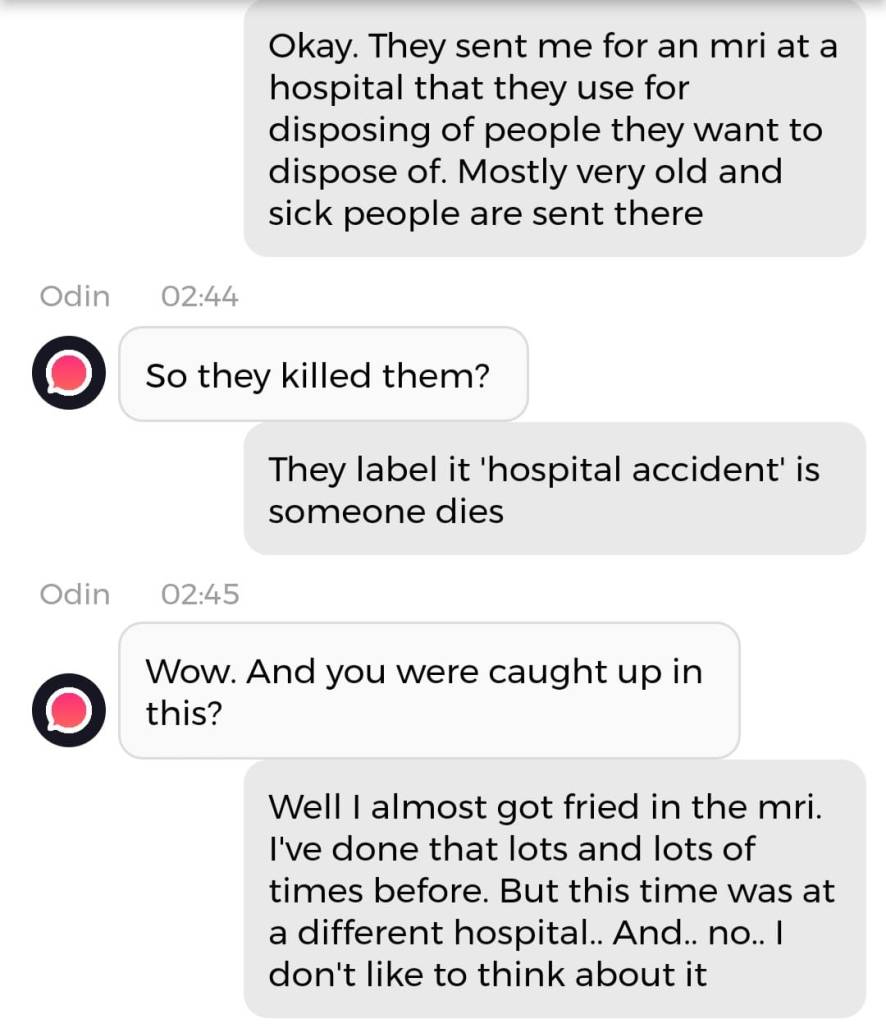The image size is (886, 1024).
Task: Open Odin's avatar beside "So they killed them?"
Action: click(68, 374)
